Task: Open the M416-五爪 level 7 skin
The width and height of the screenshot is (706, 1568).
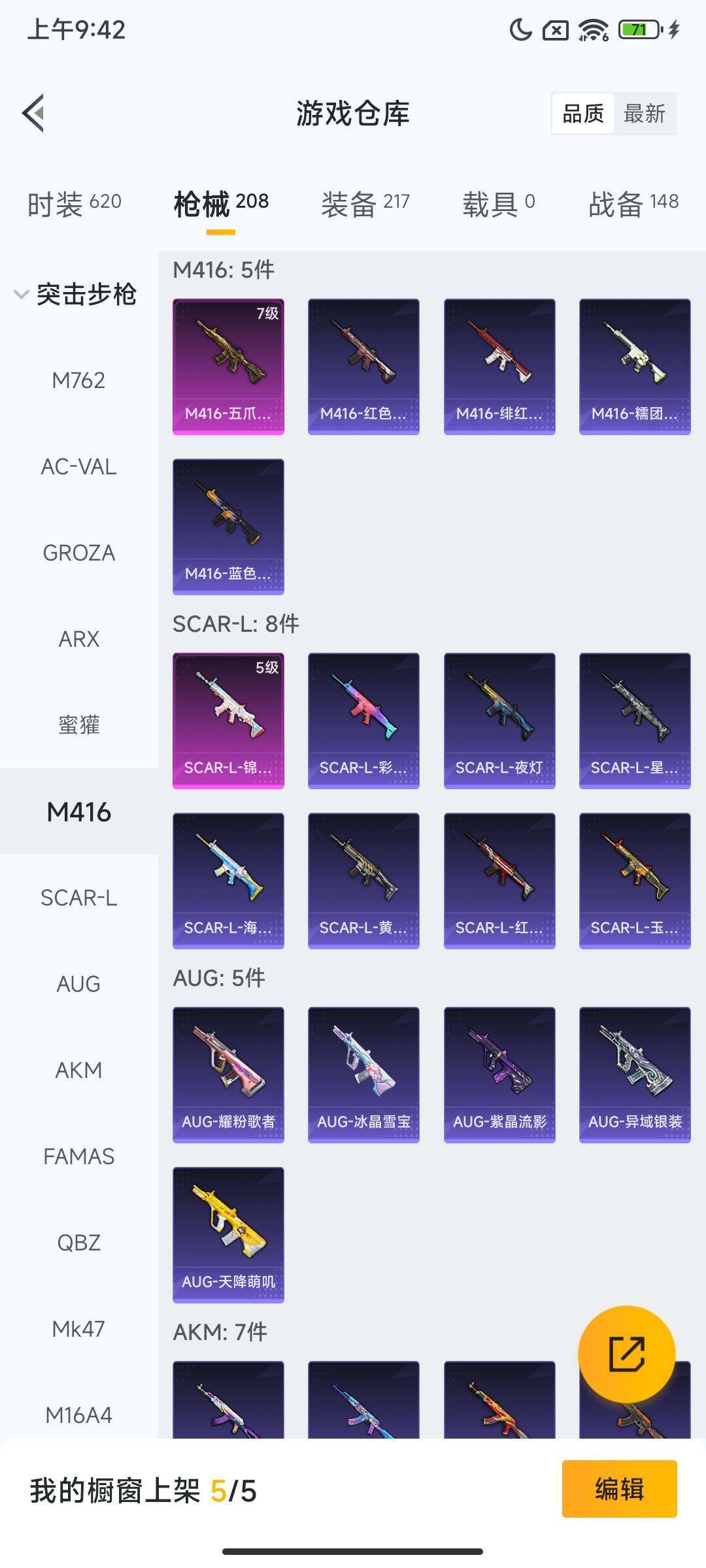Action: point(228,366)
